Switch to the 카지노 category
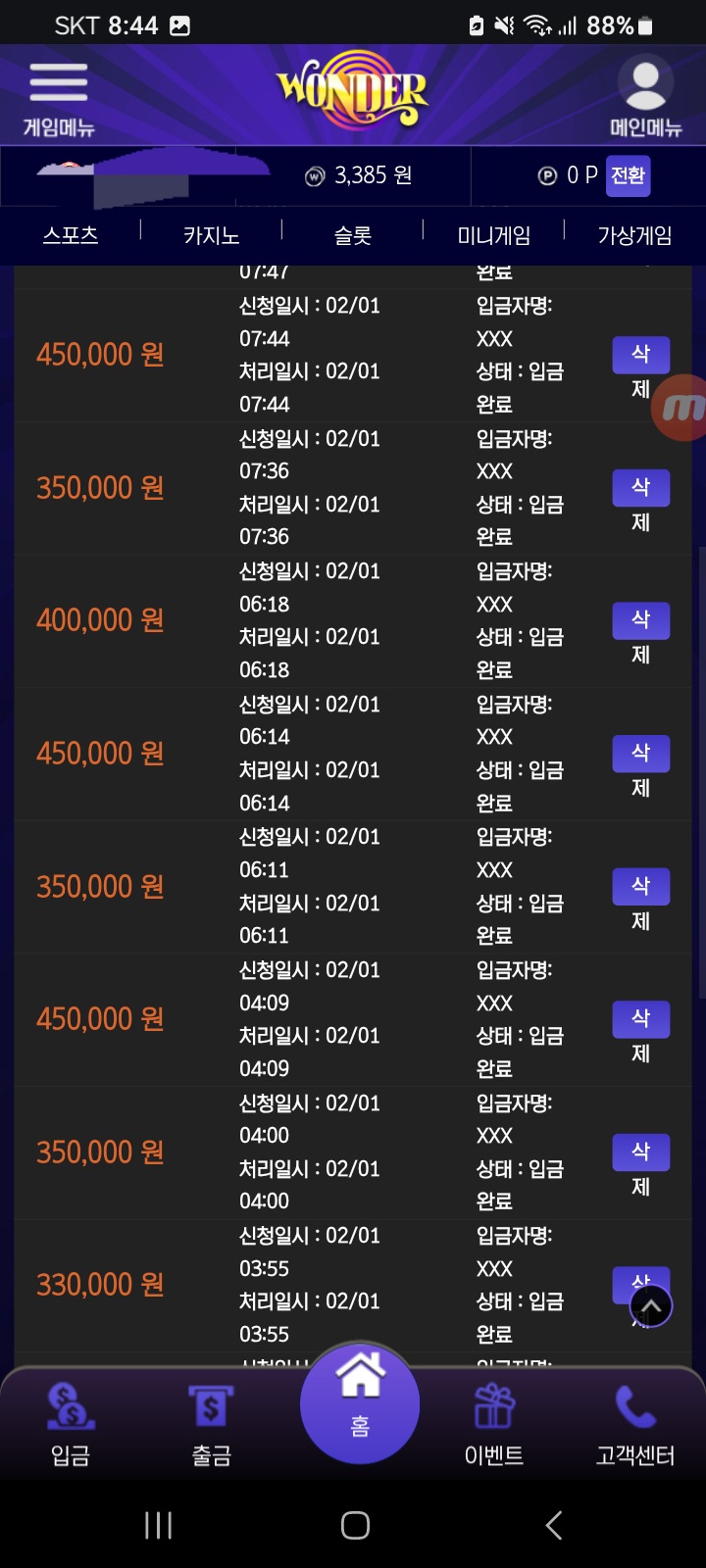Viewport: 706px width, 1568px height. [x=212, y=235]
